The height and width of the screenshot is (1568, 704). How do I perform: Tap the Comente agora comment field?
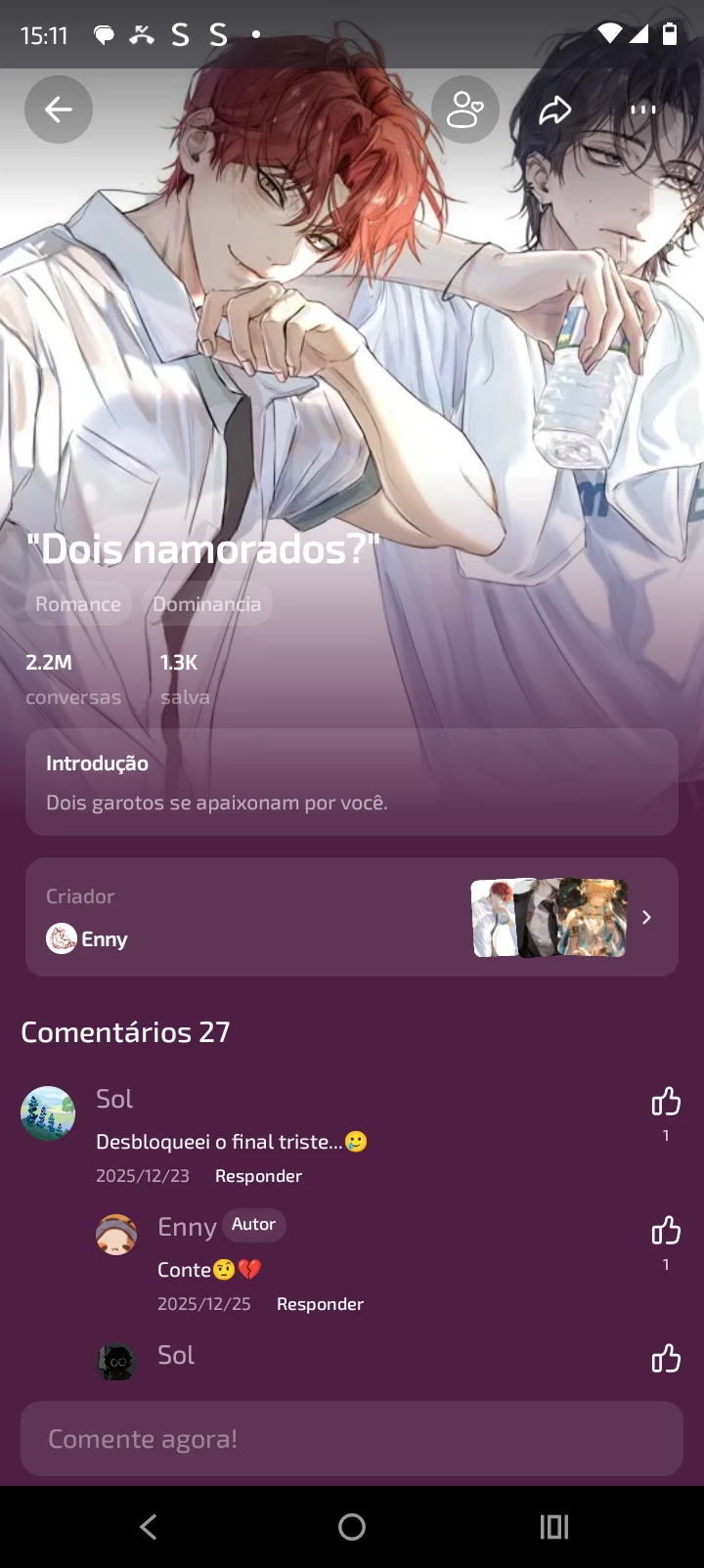click(x=352, y=1439)
